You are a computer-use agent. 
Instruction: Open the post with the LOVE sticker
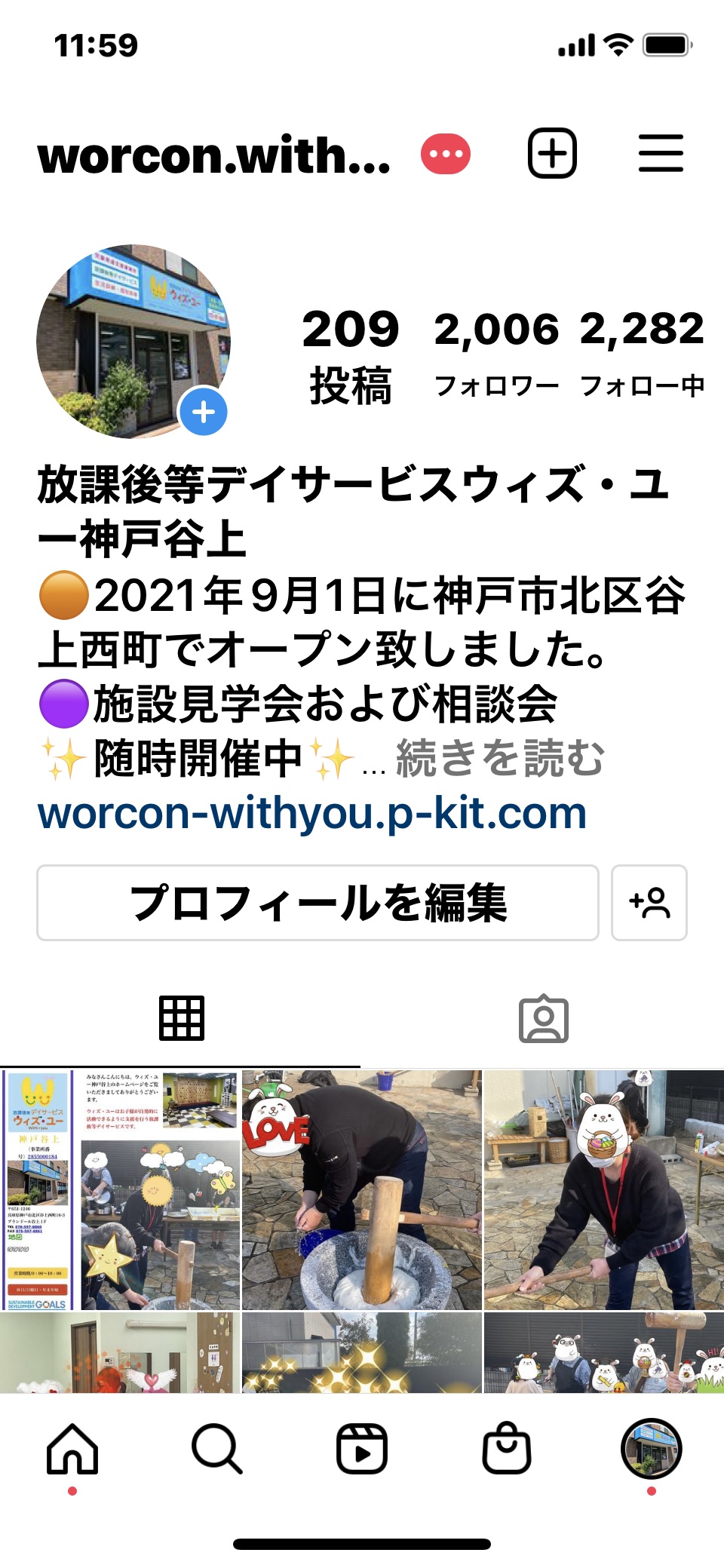361,1189
